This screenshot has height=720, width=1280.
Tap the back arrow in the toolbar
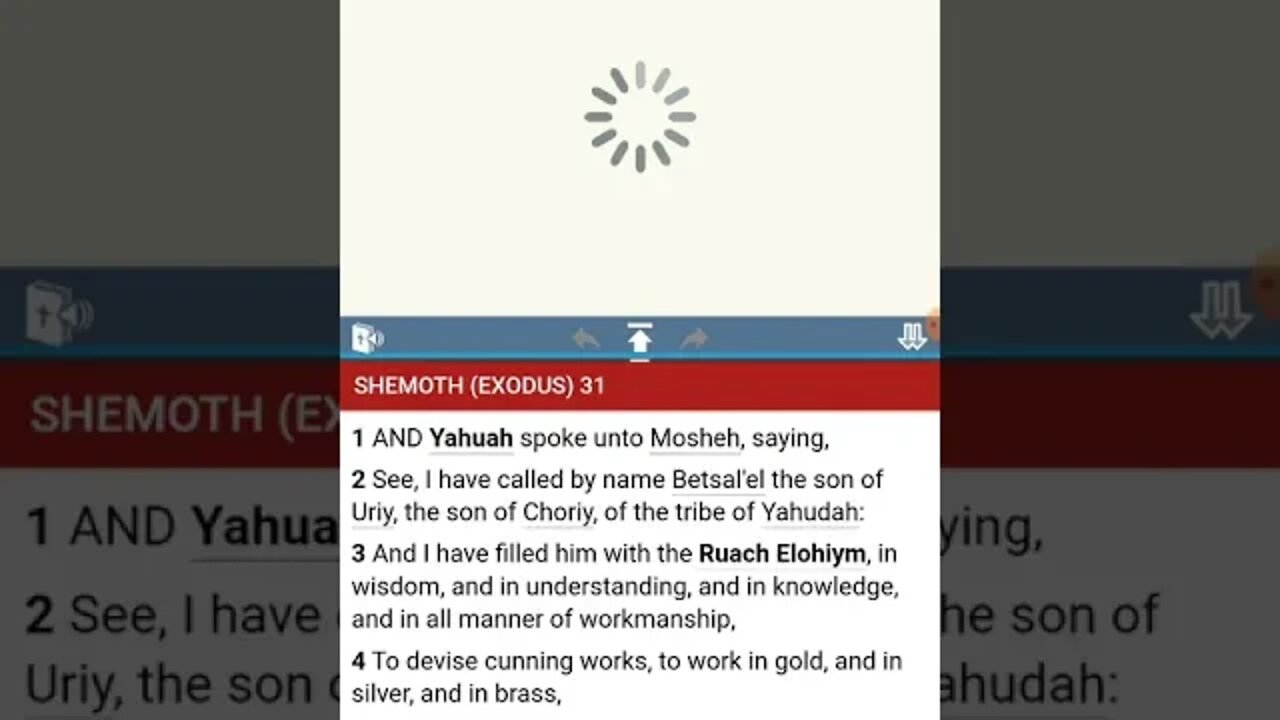586,339
